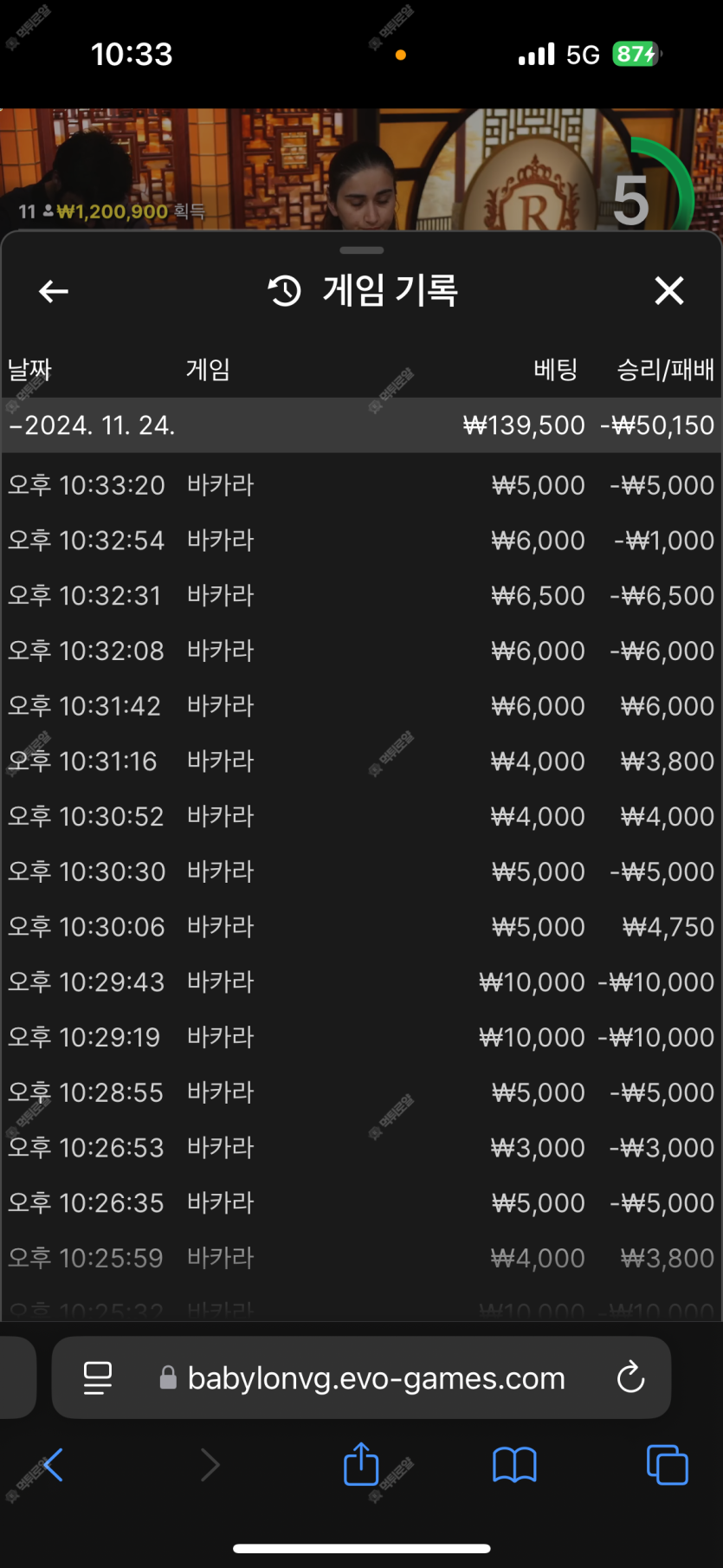
Task: Go back in Safari
Action: [53, 1465]
